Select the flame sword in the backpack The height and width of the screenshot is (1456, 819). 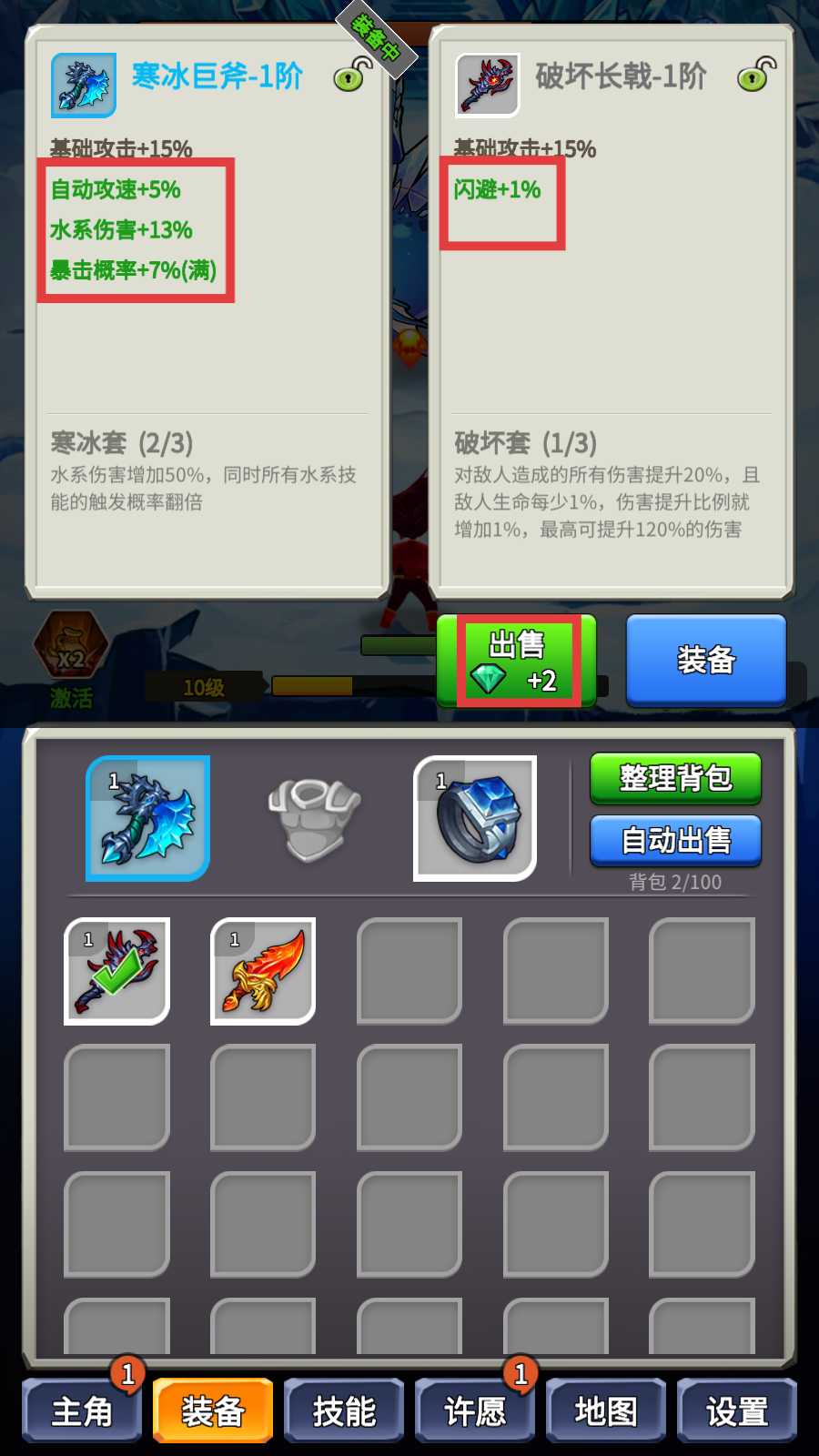coord(263,971)
